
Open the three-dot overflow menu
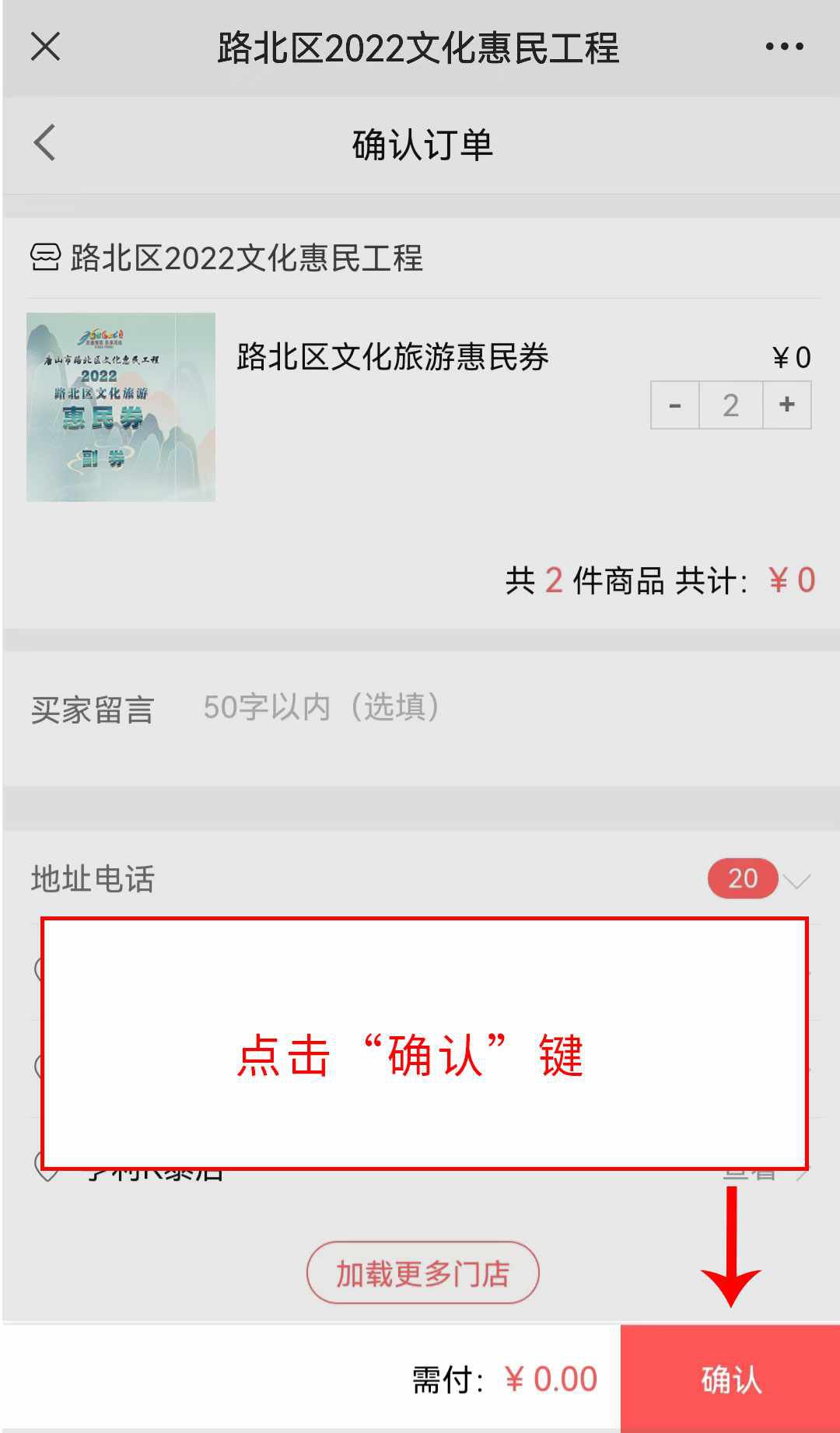pos(784,47)
